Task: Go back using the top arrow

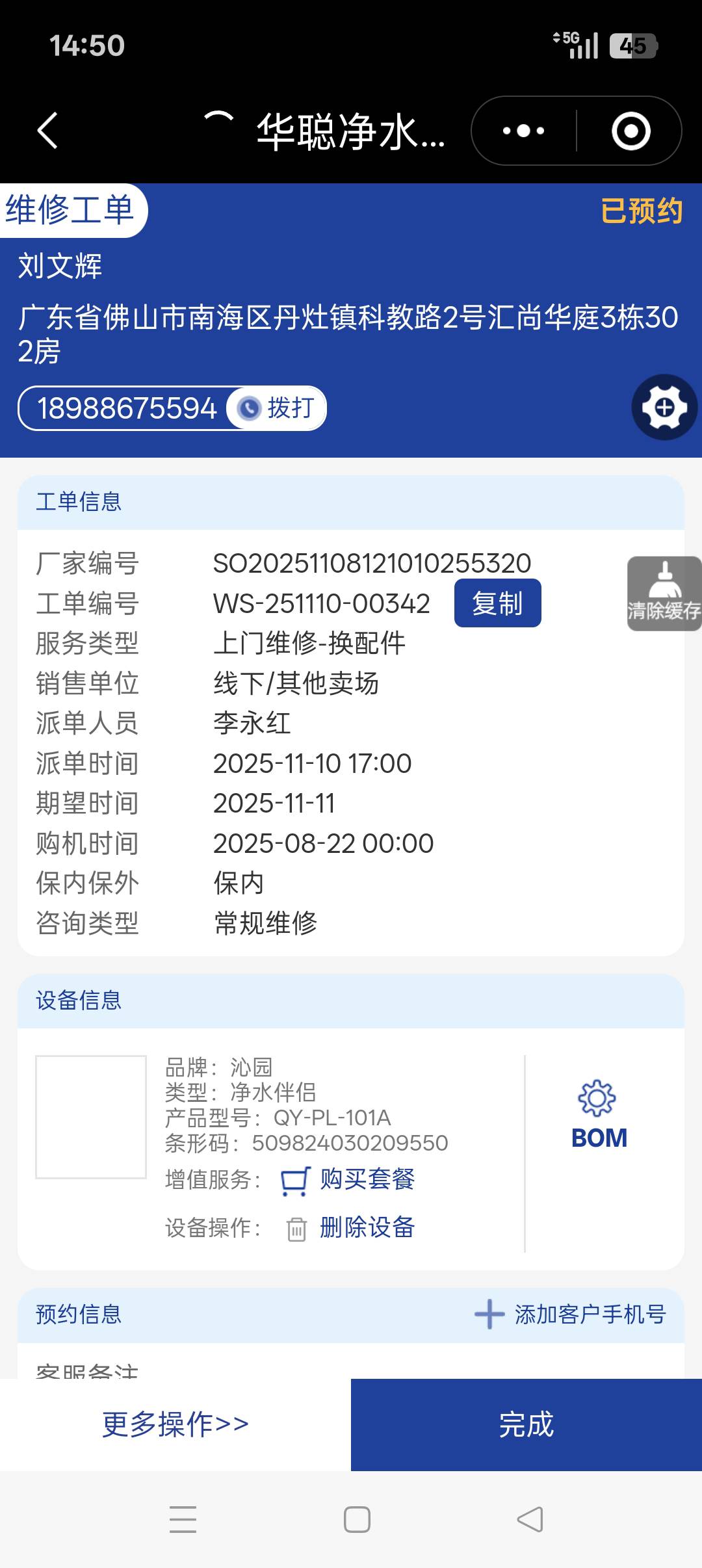Action: [x=48, y=131]
